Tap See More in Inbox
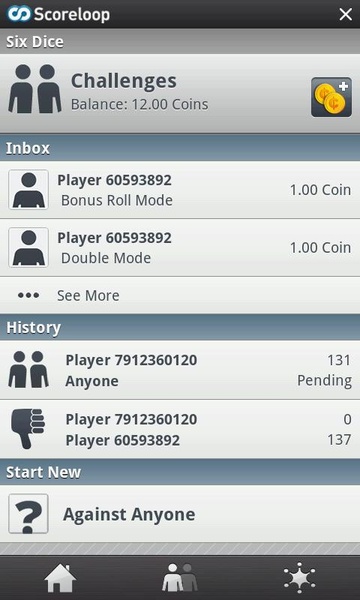The width and height of the screenshot is (360, 600). point(180,295)
